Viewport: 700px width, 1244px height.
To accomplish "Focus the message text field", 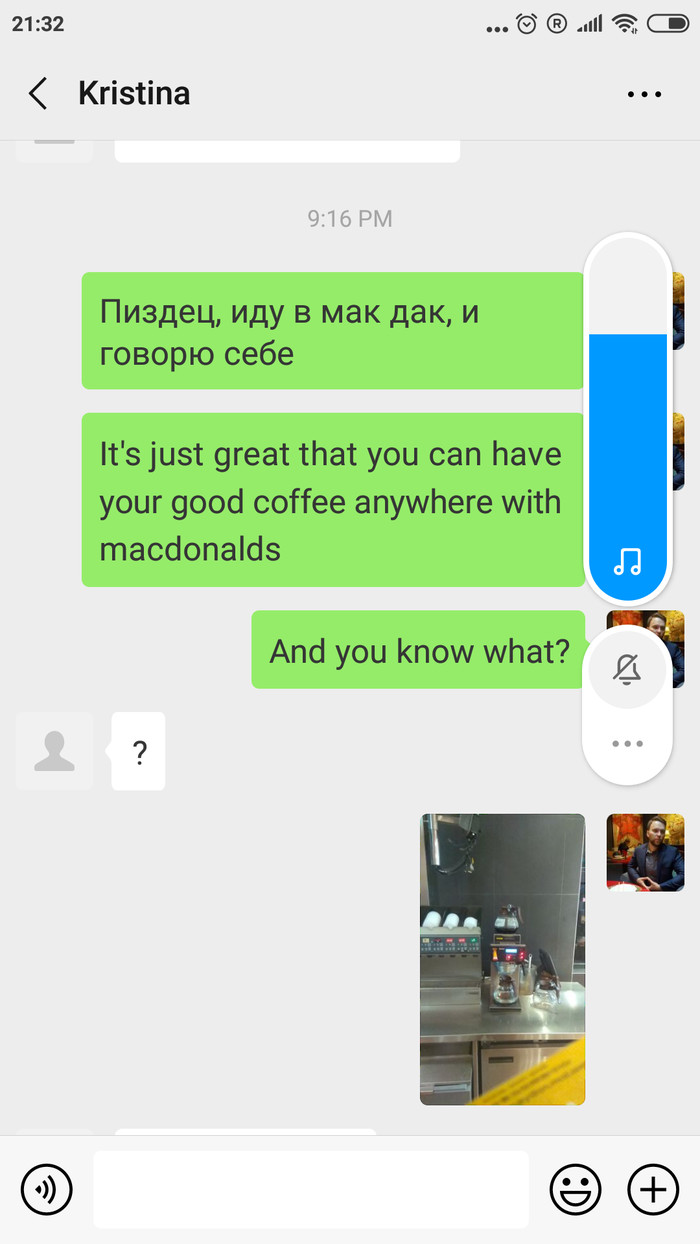I will pyautogui.click(x=311, y=1189).
